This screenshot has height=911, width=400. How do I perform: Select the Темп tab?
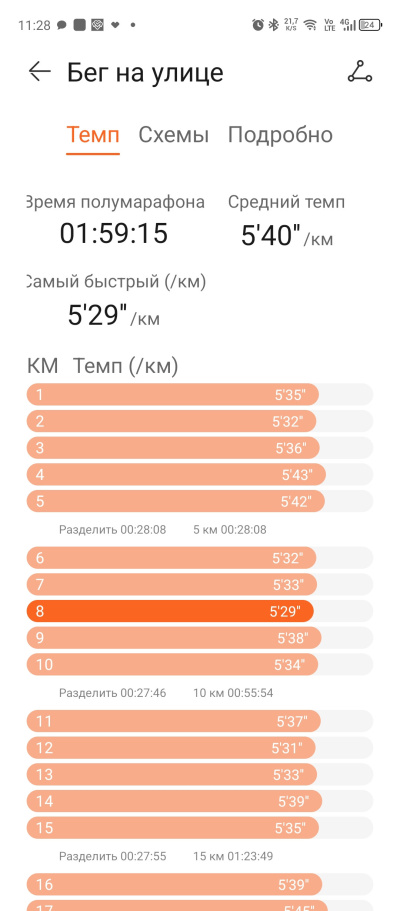pyautogui.click(x=93, y=135)
